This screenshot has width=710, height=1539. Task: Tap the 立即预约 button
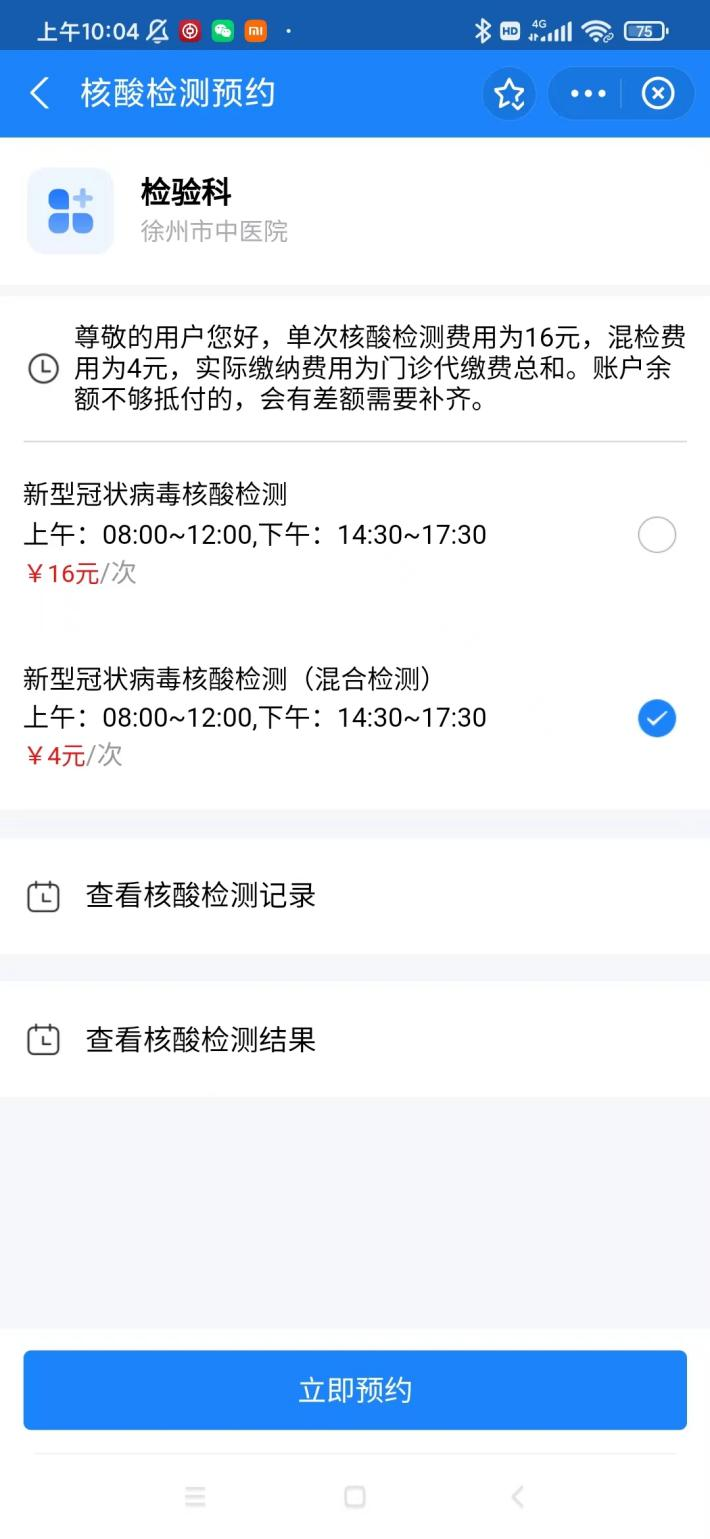(355, 1390)
